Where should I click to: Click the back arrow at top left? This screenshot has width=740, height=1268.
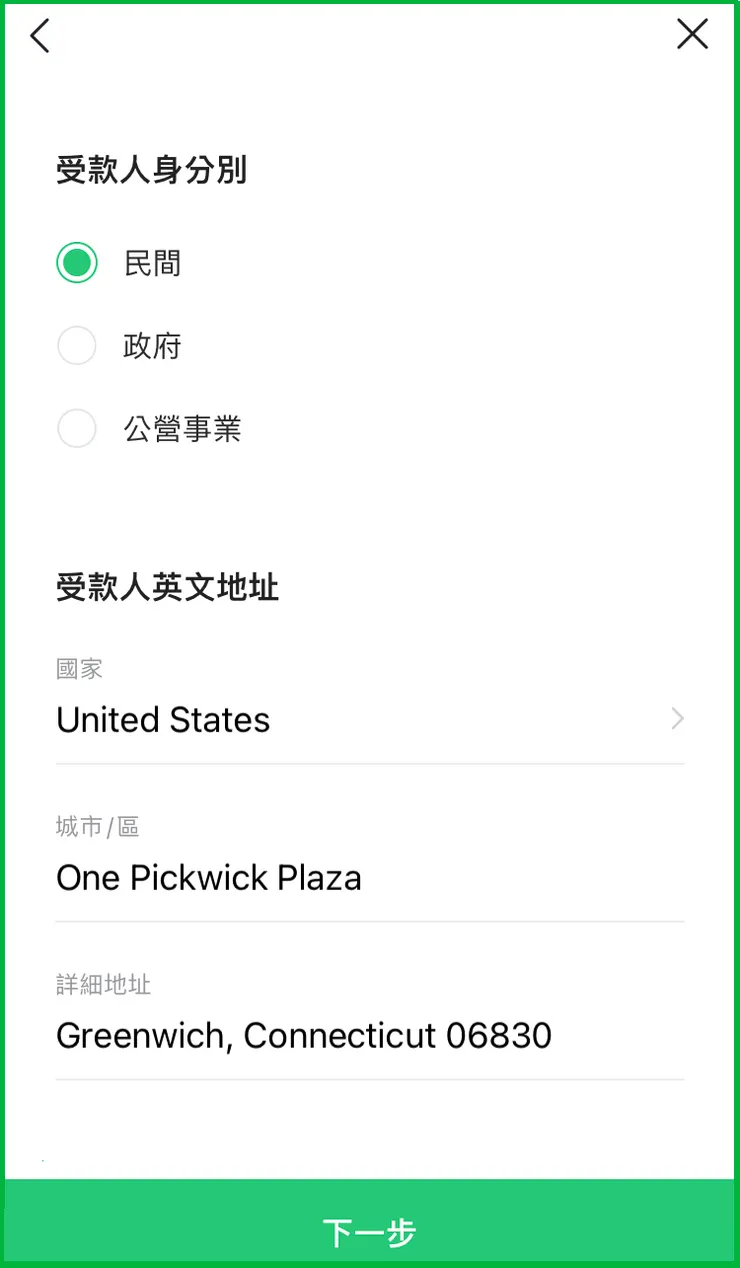point(38,35)
